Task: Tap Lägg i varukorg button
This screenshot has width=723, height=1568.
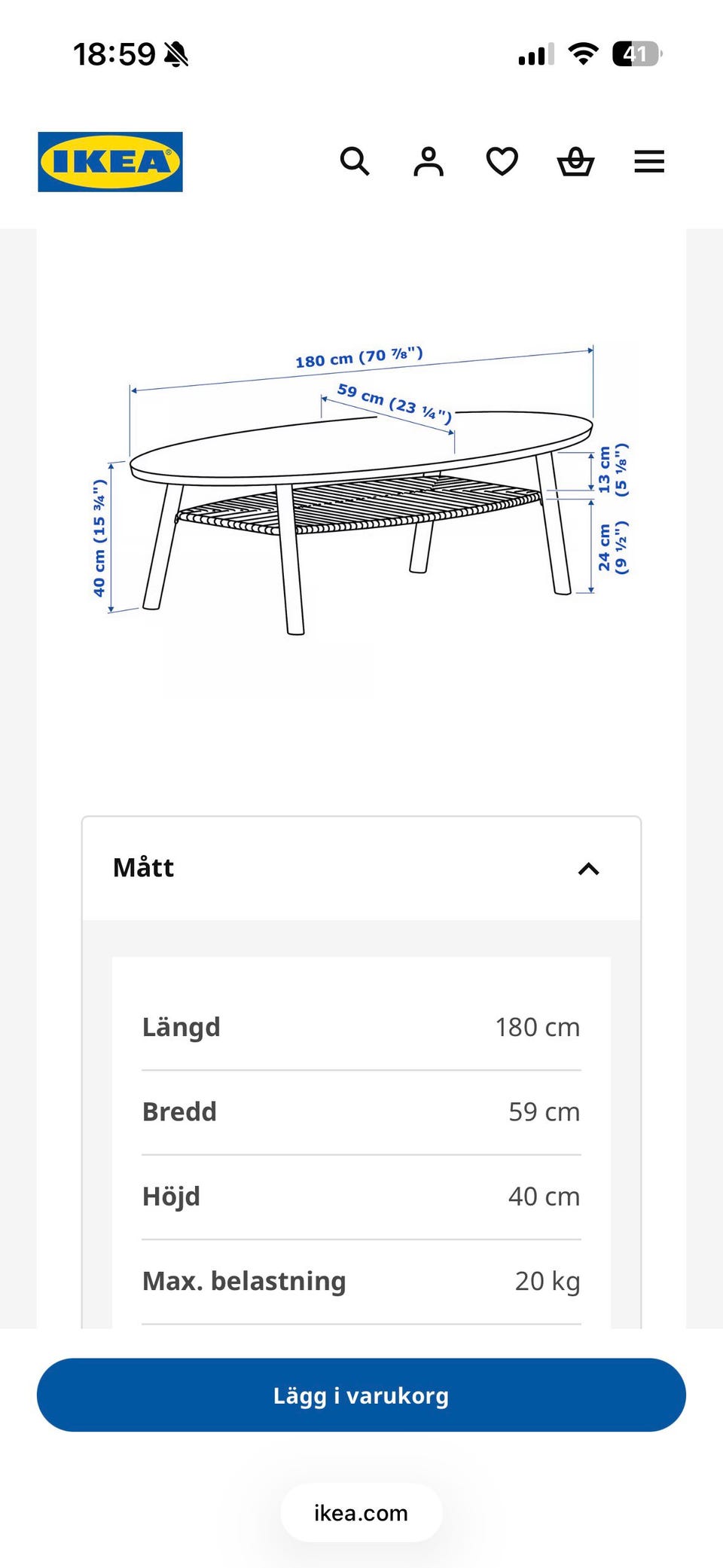Action: [361, 1395]
